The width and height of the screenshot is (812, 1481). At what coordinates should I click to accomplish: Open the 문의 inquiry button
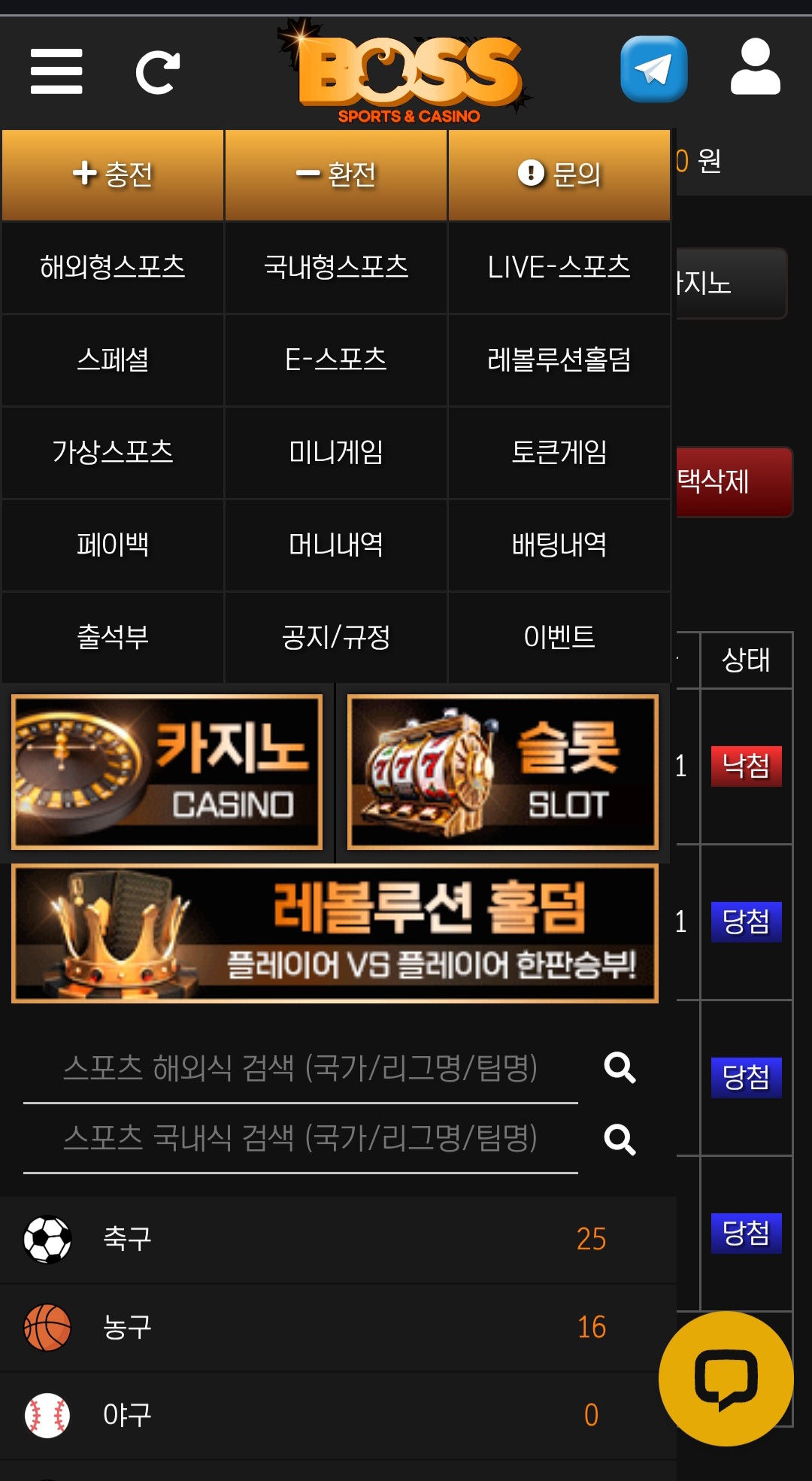click(559, 175)
